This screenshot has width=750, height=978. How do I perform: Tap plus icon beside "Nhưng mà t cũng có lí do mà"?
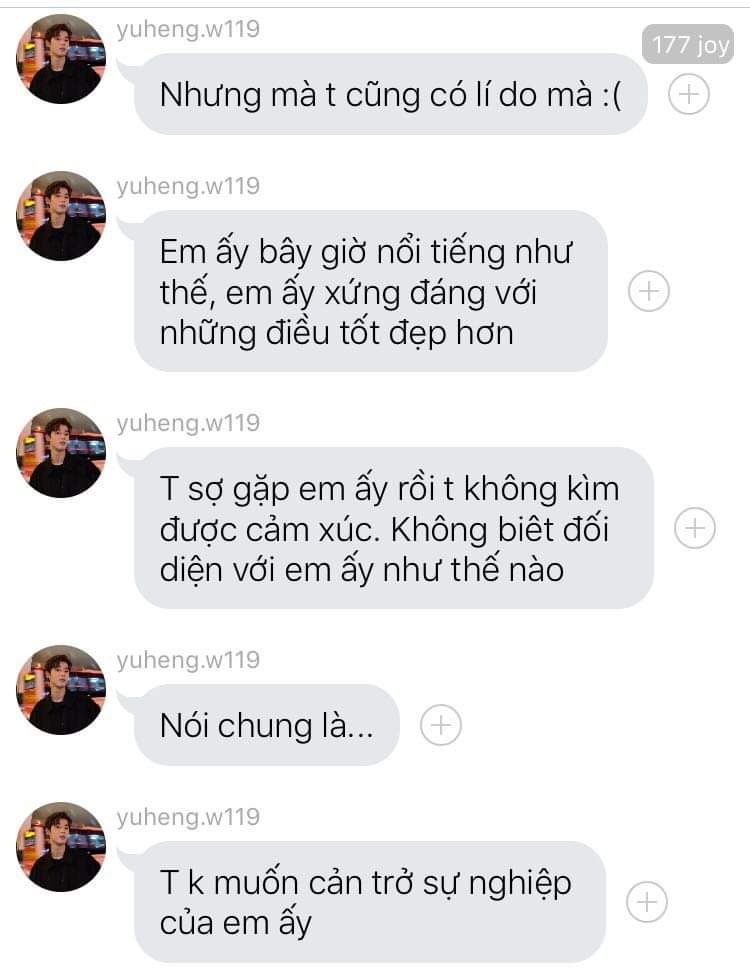(x=689, y=95)
